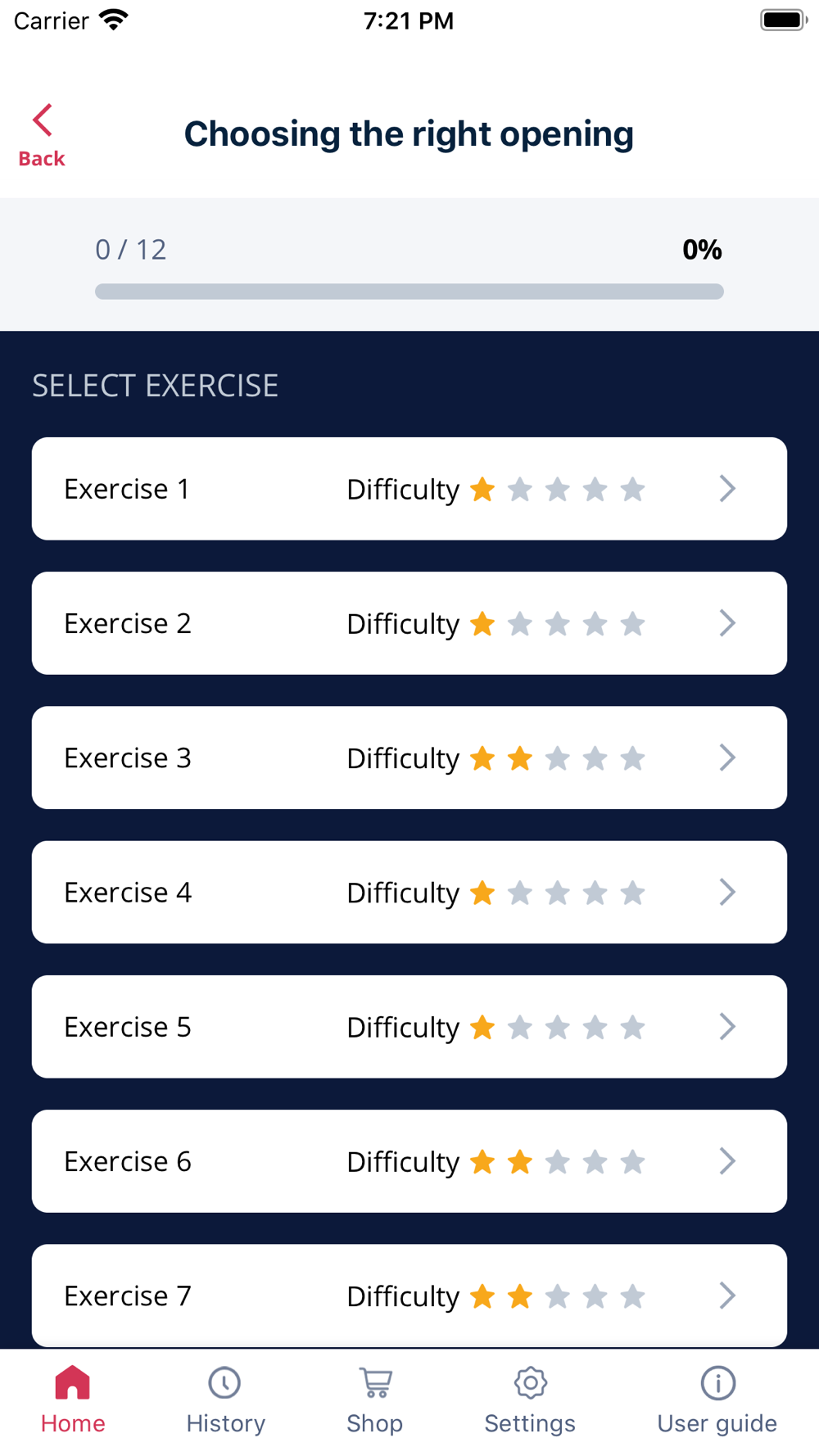Go to the Settings tab
This screenshot has height=1456, width=819.
tap(530, 1400)
